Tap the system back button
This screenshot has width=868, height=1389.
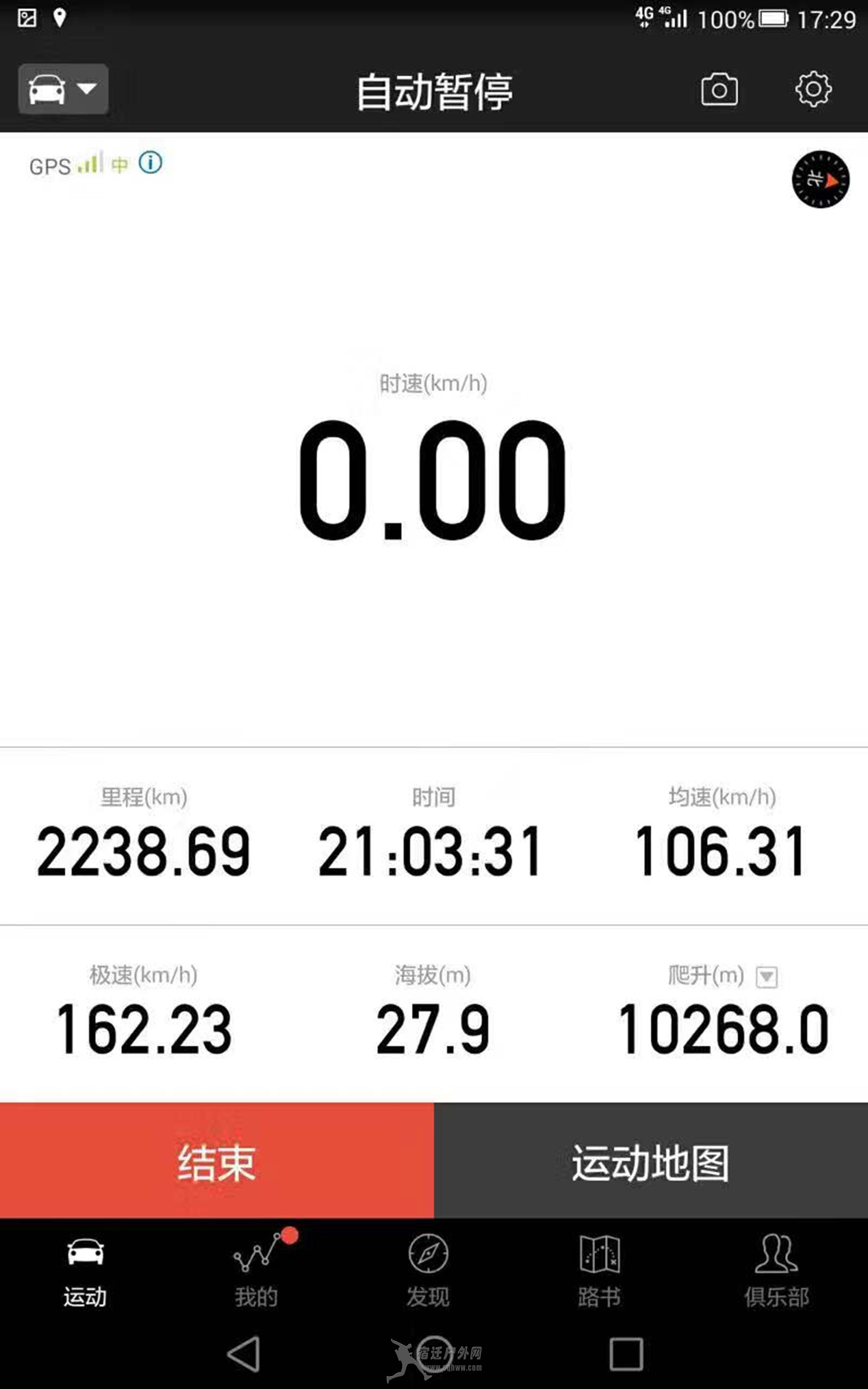(x=244, y=1355)
